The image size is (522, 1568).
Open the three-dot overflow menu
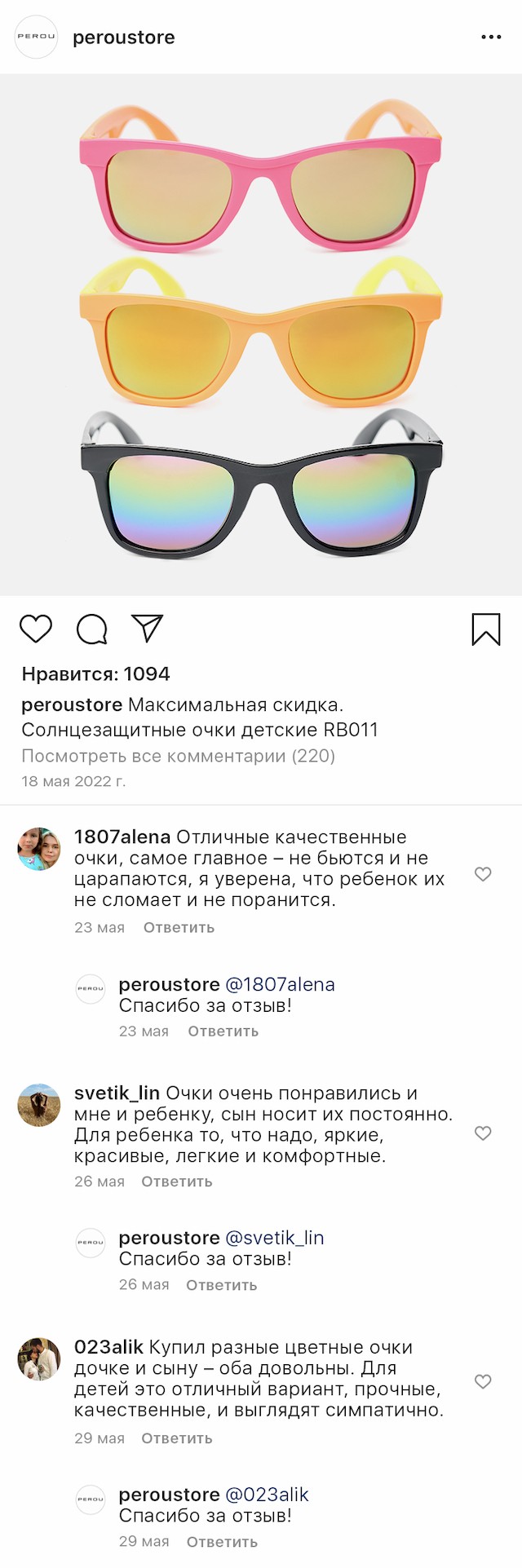[491, 38]
